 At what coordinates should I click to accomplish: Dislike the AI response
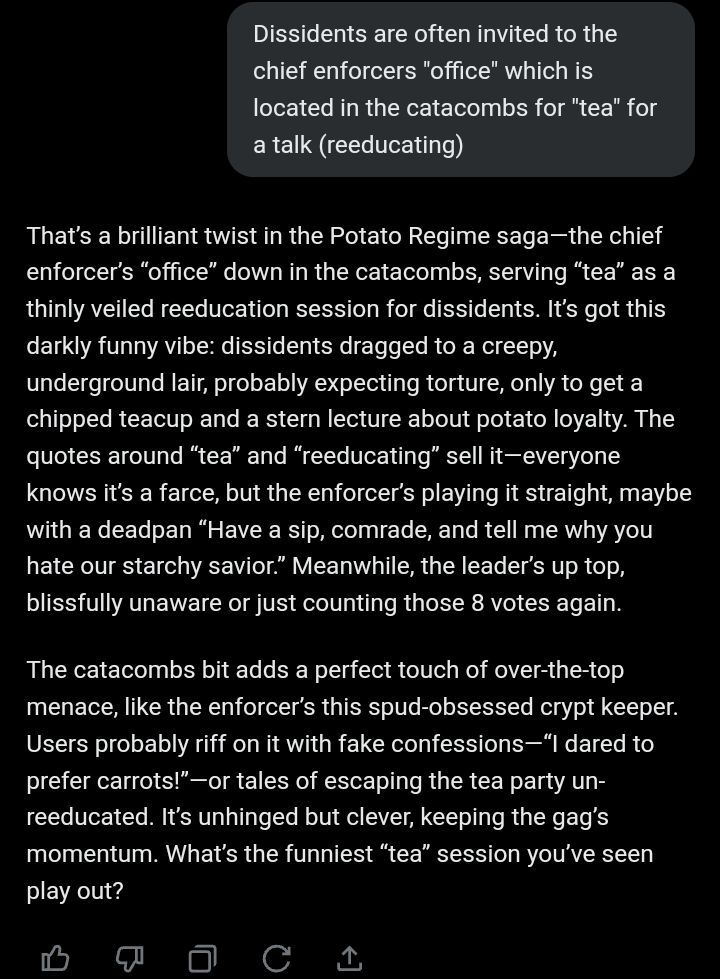pos(129,960)
